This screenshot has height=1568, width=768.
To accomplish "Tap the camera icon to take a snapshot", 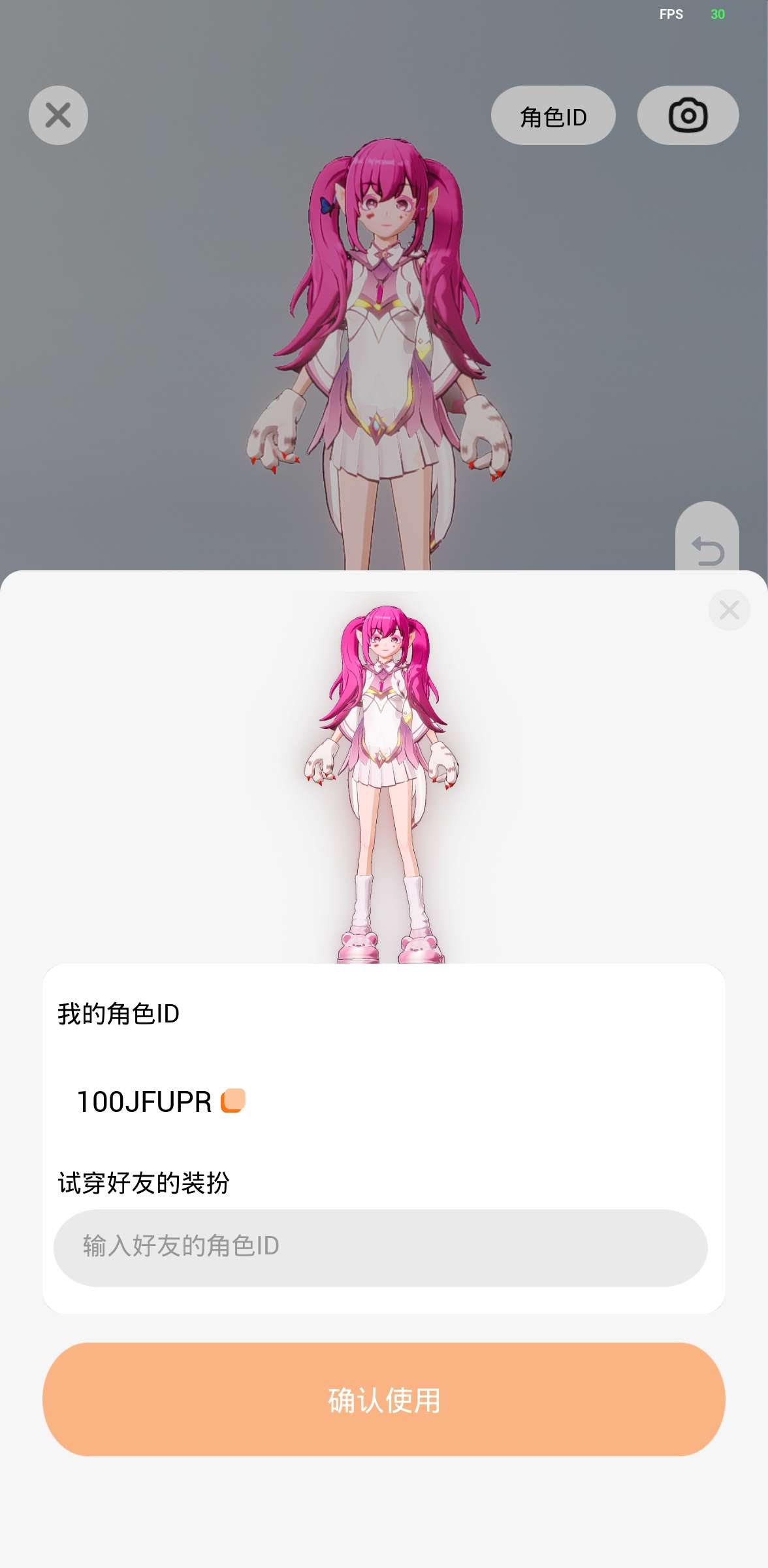I will tap(688, 115).
